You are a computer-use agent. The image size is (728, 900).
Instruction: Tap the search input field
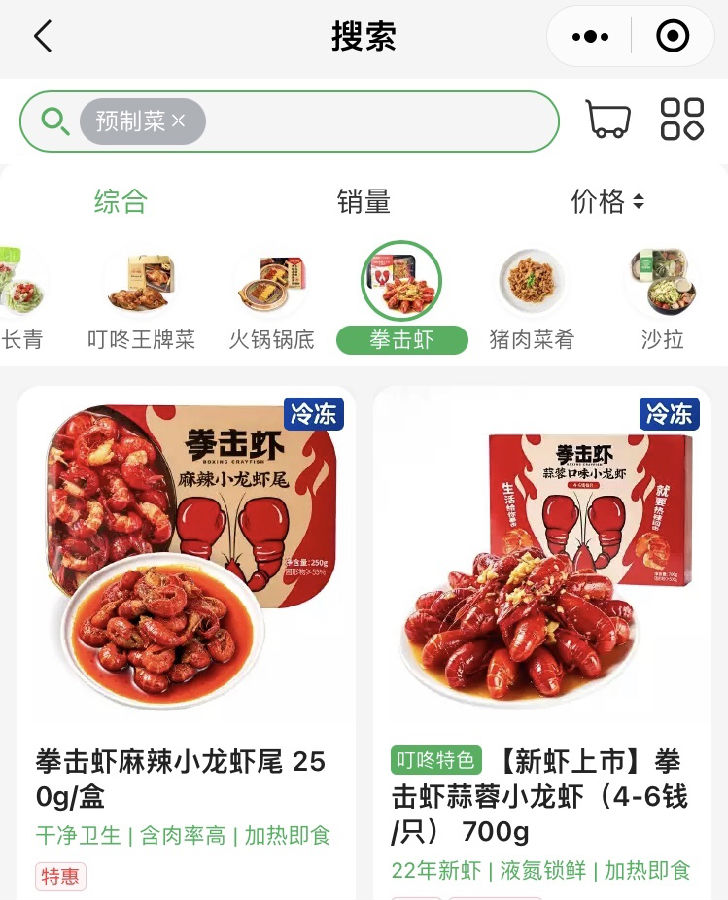point(380,121)
